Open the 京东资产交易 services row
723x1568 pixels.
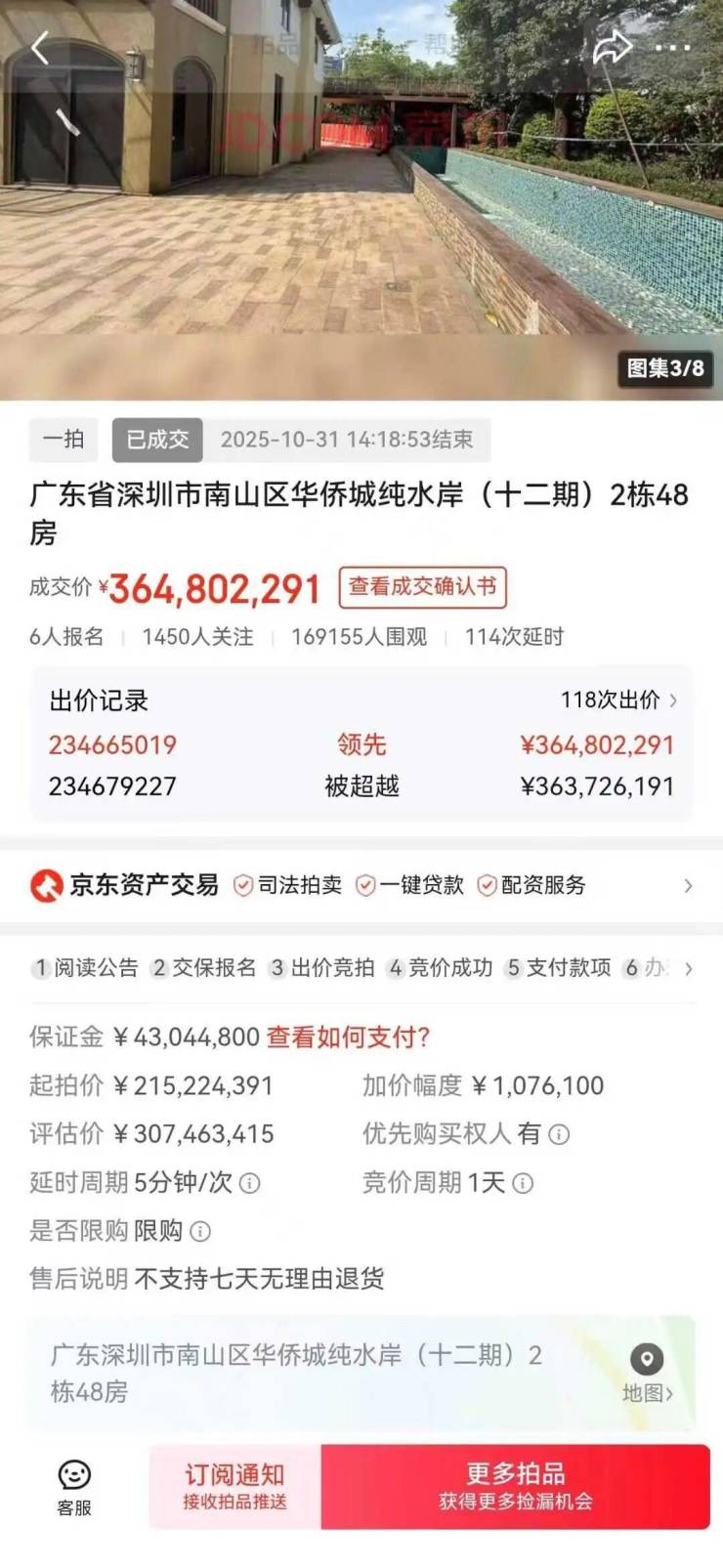coord(361,885)
